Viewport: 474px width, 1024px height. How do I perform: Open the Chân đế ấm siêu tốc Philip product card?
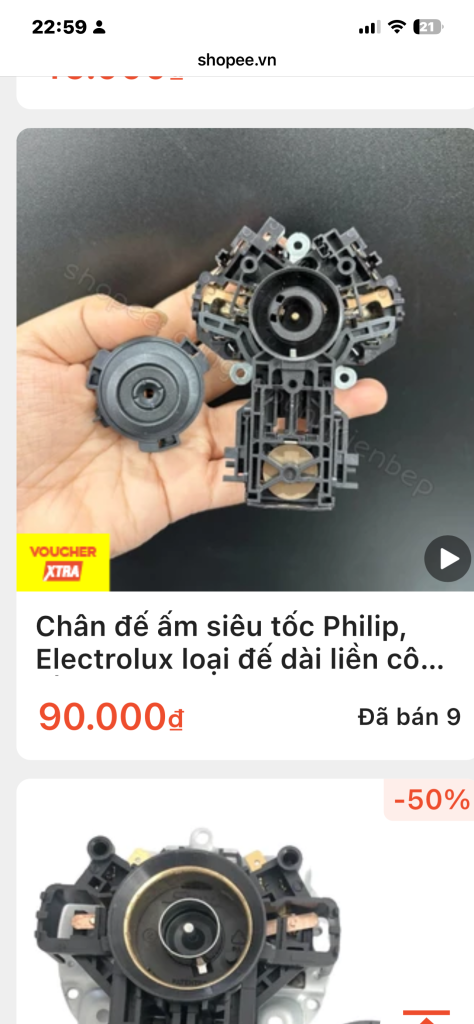245,444
